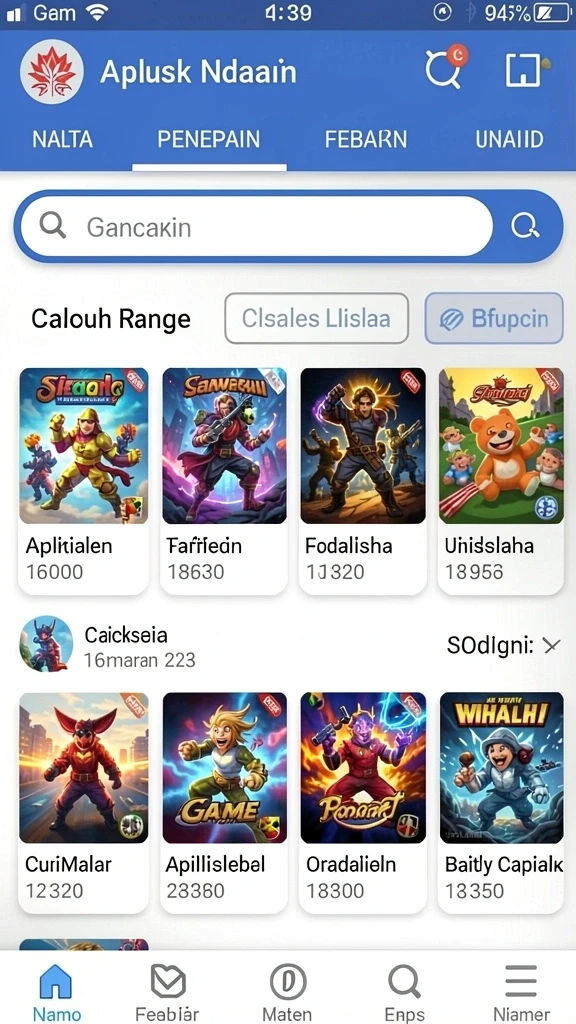Tap the magnifier button beside the search field

point(525,227)
